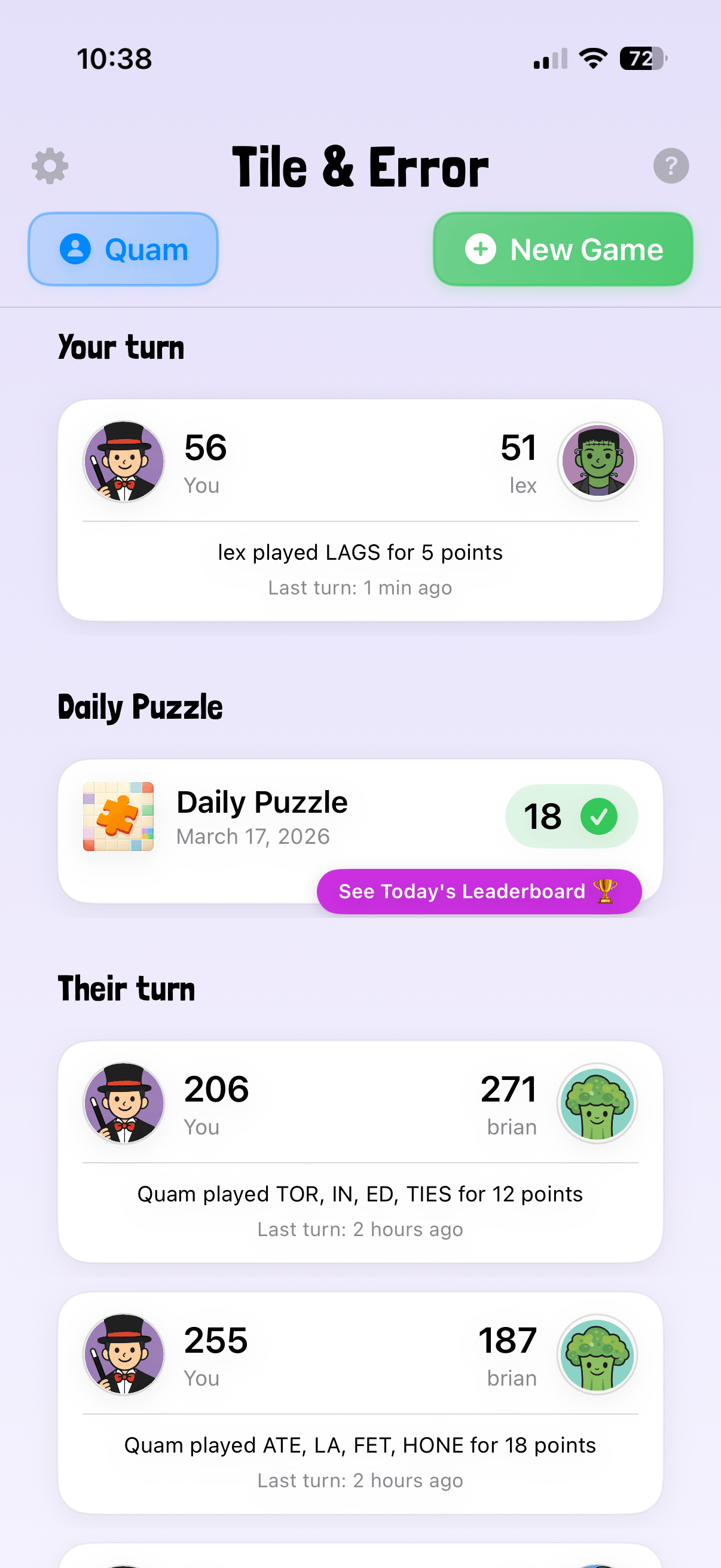The width and height of the screenshot is (721, 1568).
Task: Open the settings gear icon
Action: pyautogui.click(x=49, y=166)
